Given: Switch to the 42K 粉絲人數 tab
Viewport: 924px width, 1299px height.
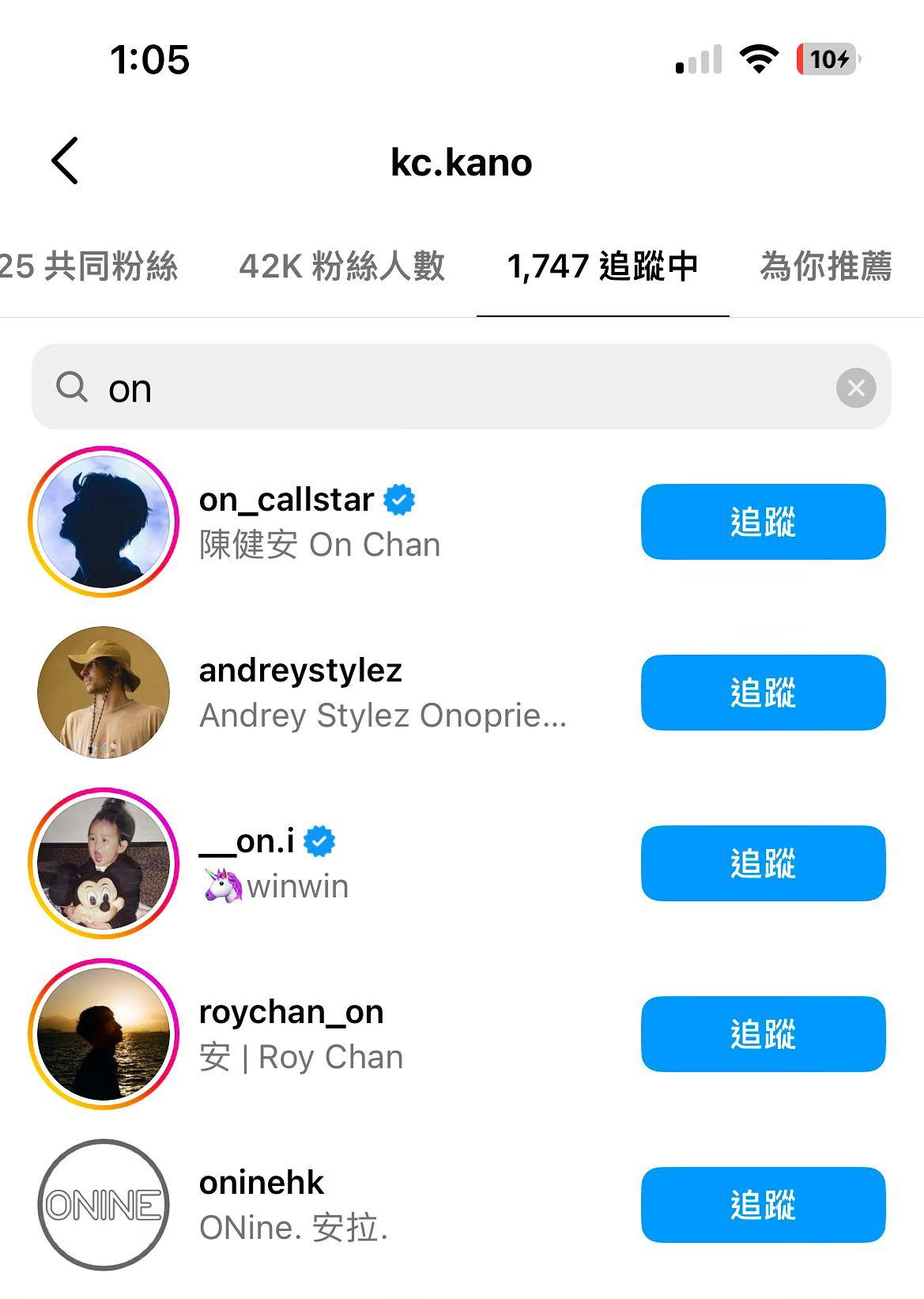Looking at the screenshot, I should [341, 266].
